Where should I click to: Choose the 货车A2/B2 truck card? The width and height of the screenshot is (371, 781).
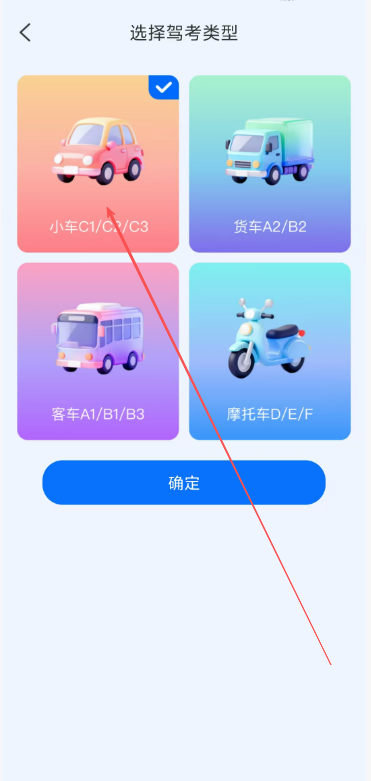pos(270,164)
